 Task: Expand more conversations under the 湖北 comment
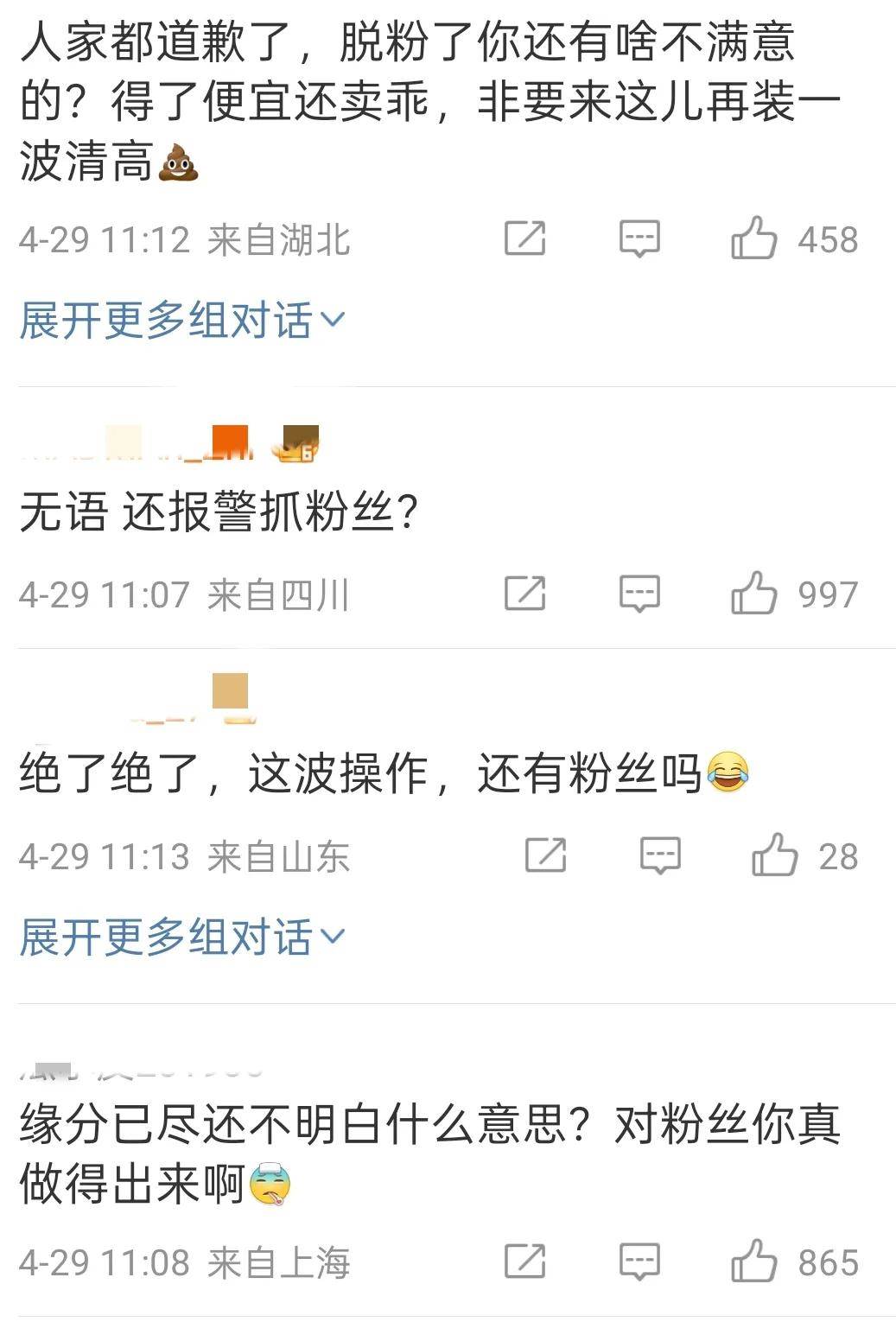pyautogui.click(x=181, y=321)
